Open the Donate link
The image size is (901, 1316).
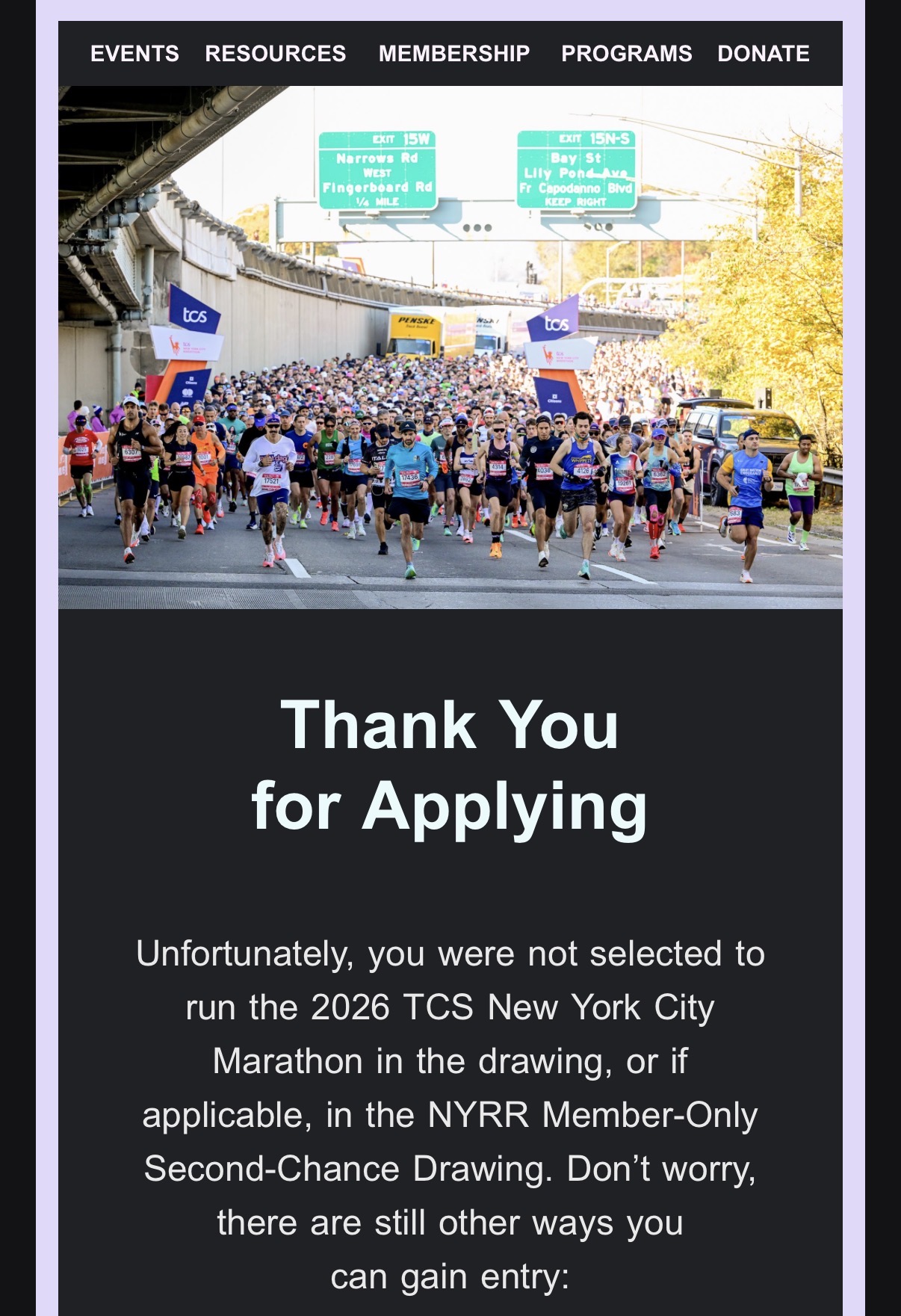pyautogui.click(x=763, y=54)
